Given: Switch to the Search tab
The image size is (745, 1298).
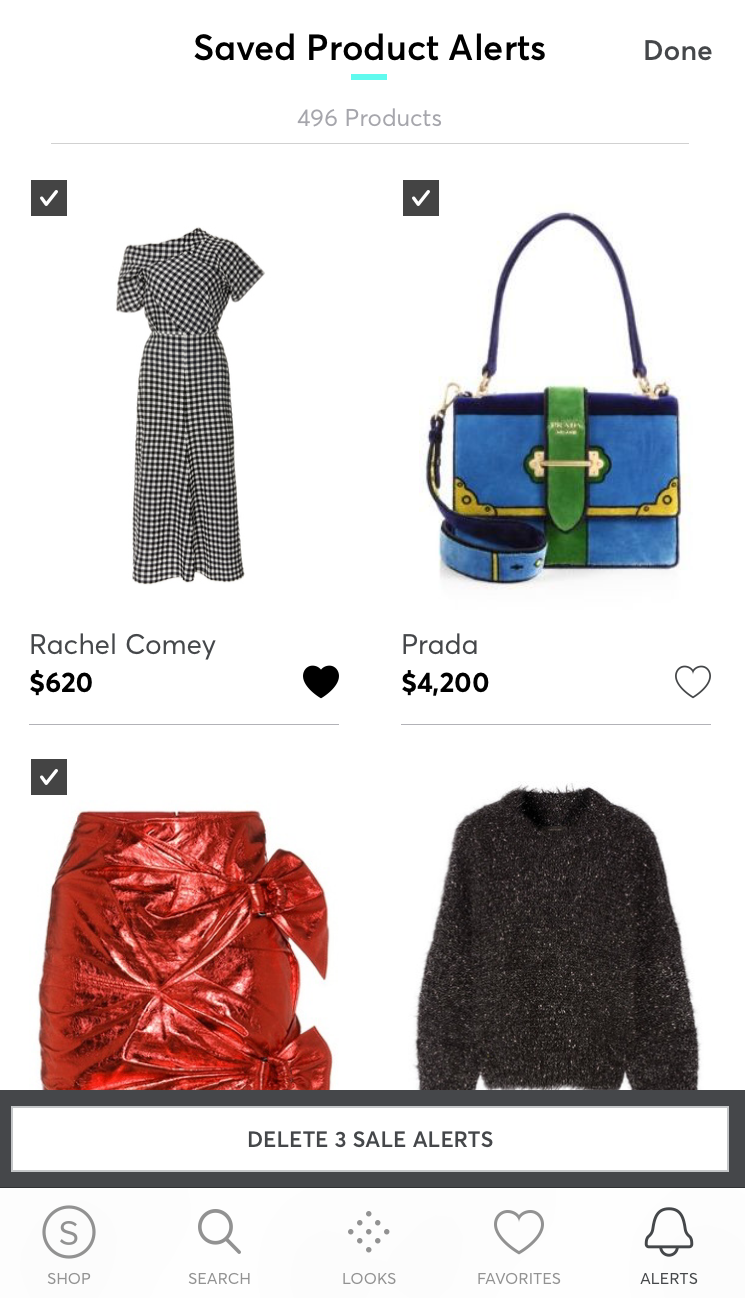Looking at the screenshot, I should click(x=219, y=1245).
